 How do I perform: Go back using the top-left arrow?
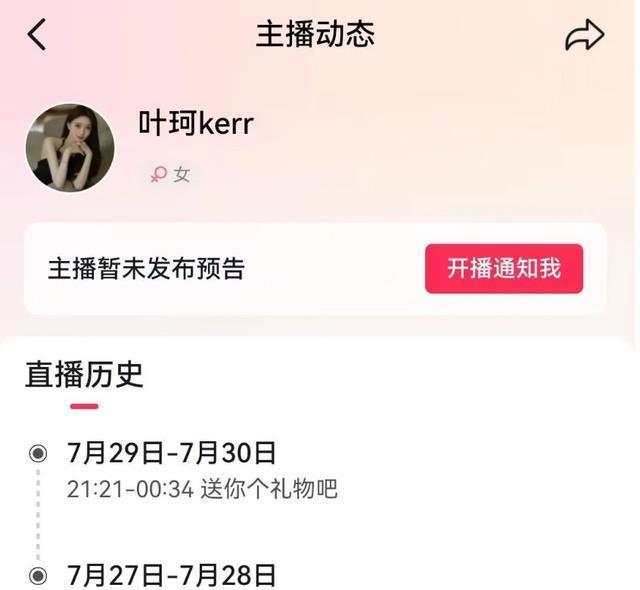click(37, 35)
